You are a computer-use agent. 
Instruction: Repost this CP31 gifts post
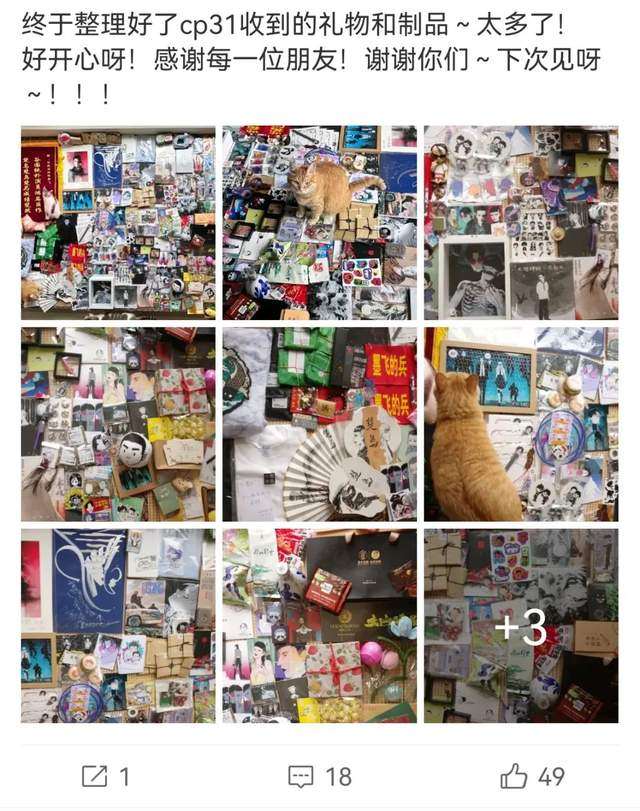(105, 776)
